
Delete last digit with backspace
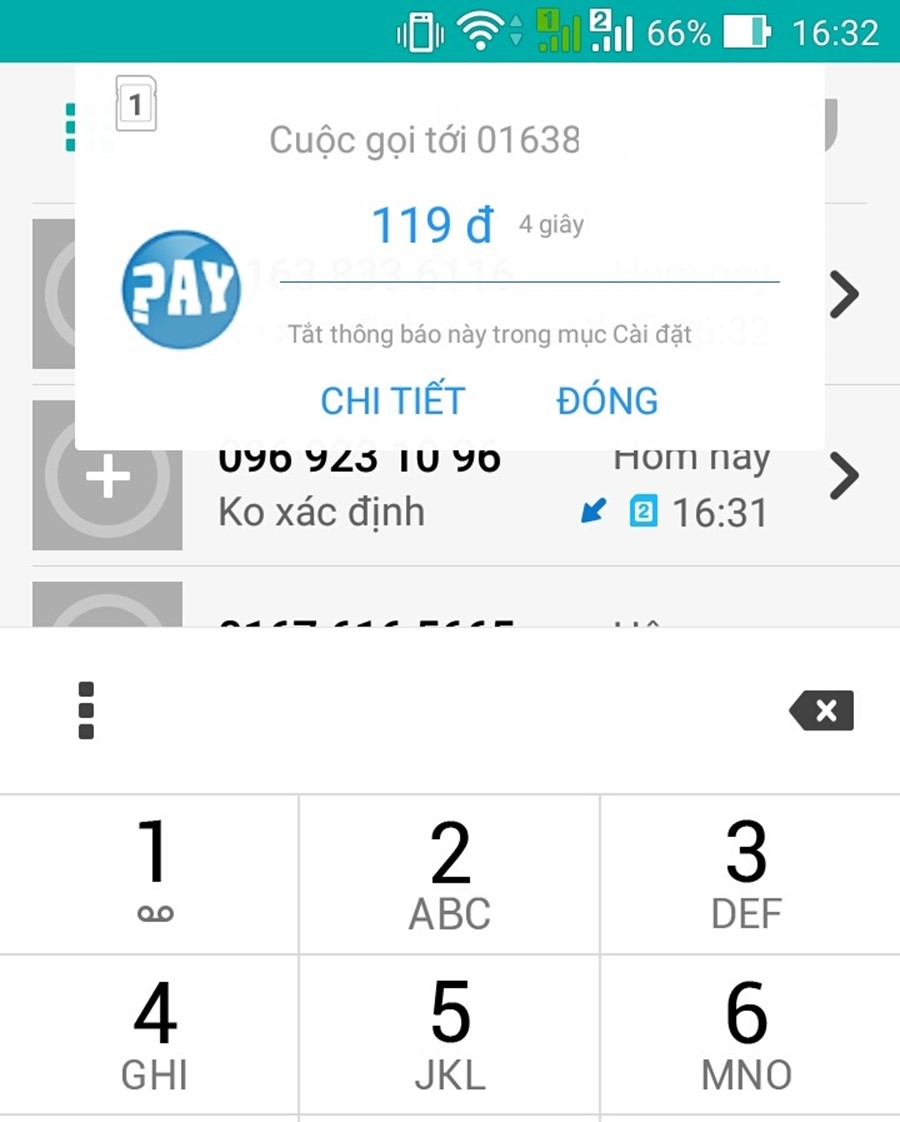(822, 711)
